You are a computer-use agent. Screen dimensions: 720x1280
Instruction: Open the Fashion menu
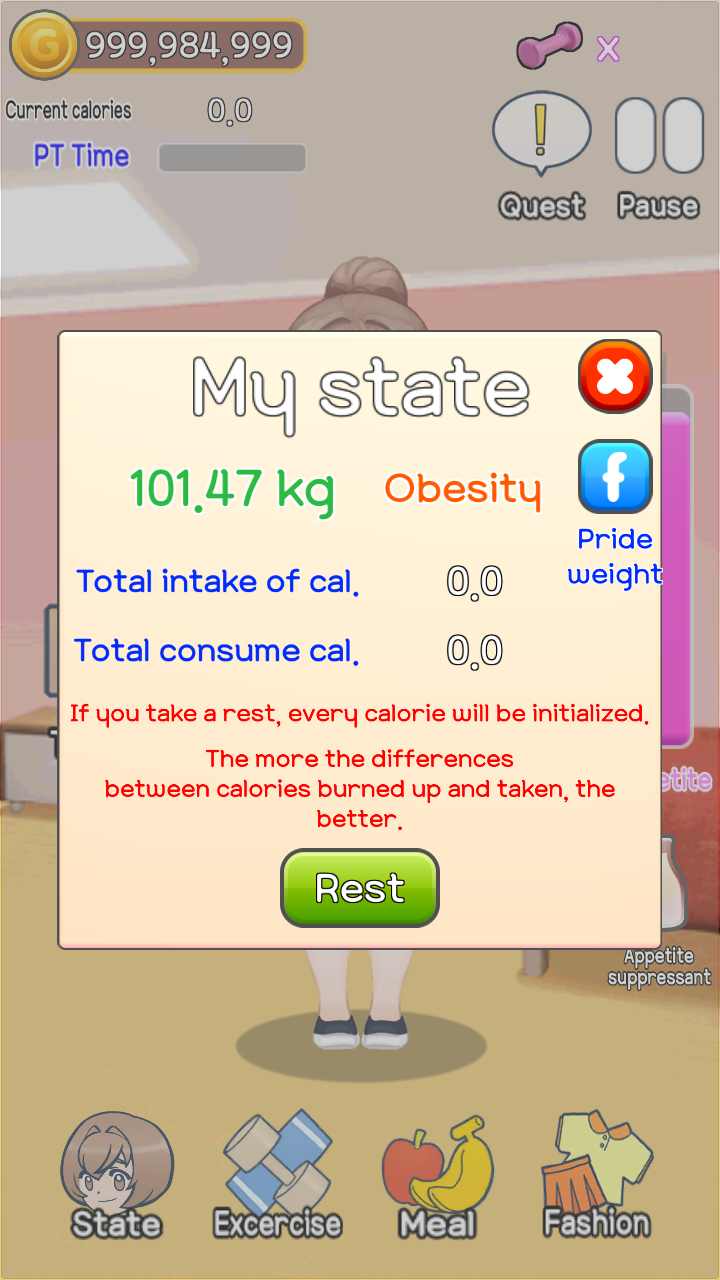597,1176
